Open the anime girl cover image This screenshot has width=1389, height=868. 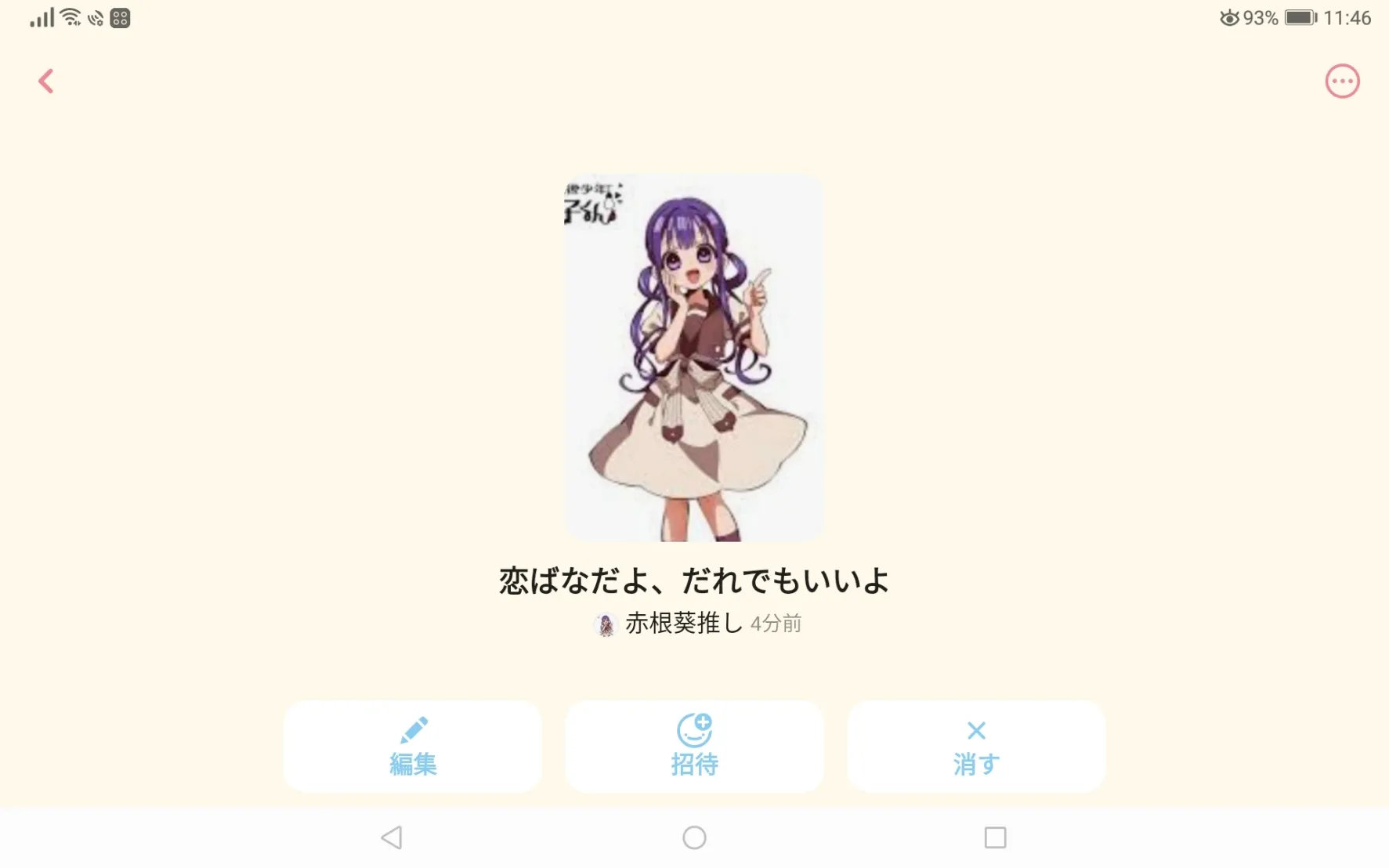coord(693,357)
